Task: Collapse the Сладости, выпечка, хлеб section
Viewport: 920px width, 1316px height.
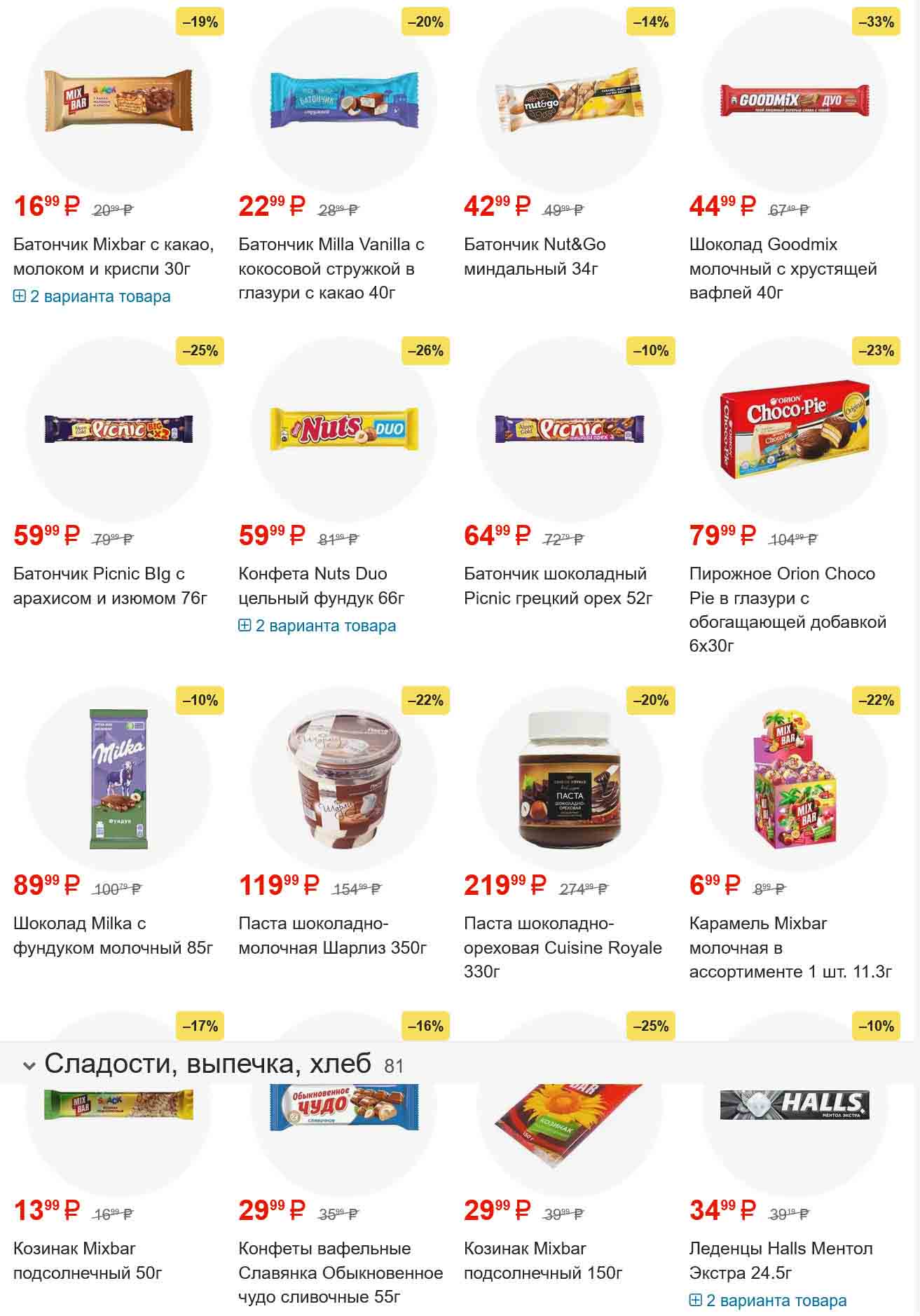Action: click(x=29, y=1066)
